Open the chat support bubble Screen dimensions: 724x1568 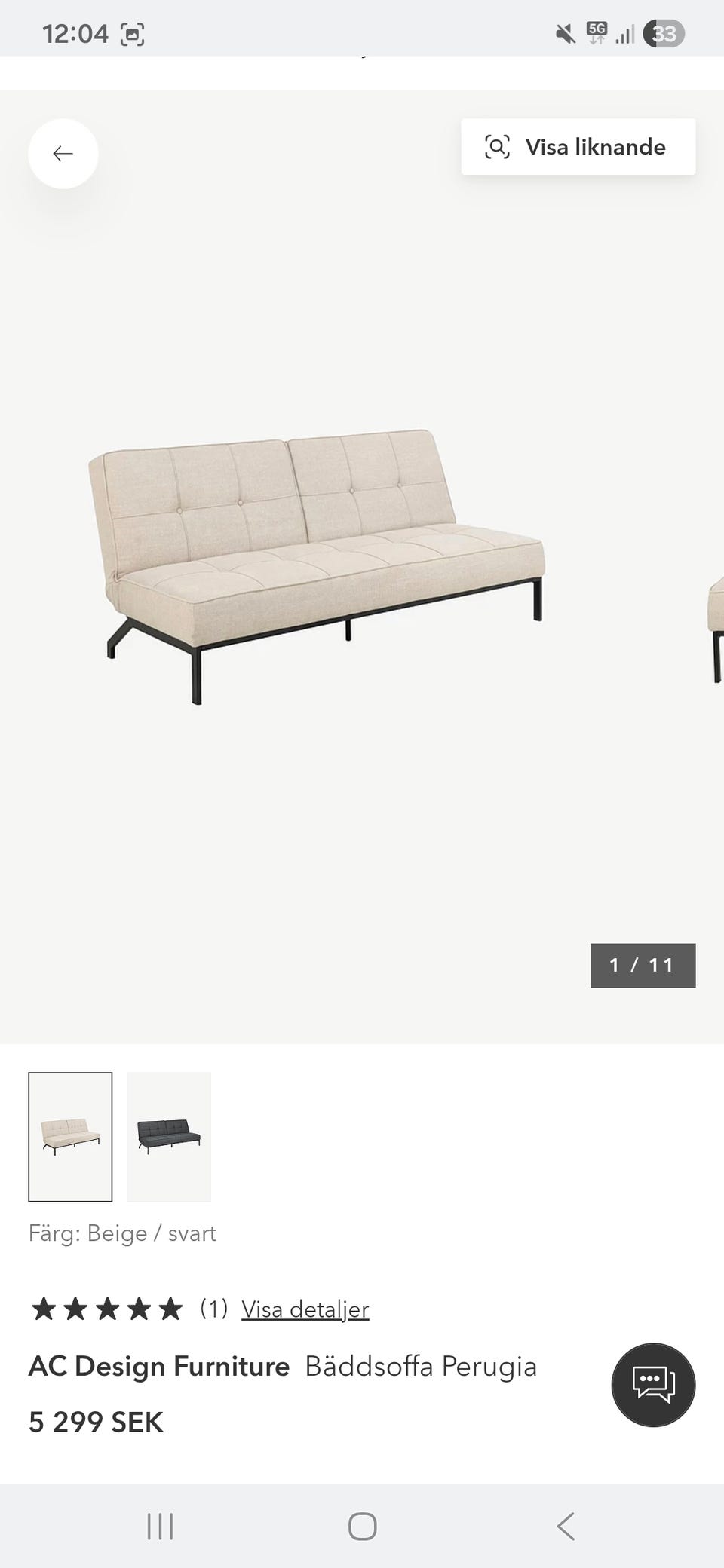coord(653,1385)
